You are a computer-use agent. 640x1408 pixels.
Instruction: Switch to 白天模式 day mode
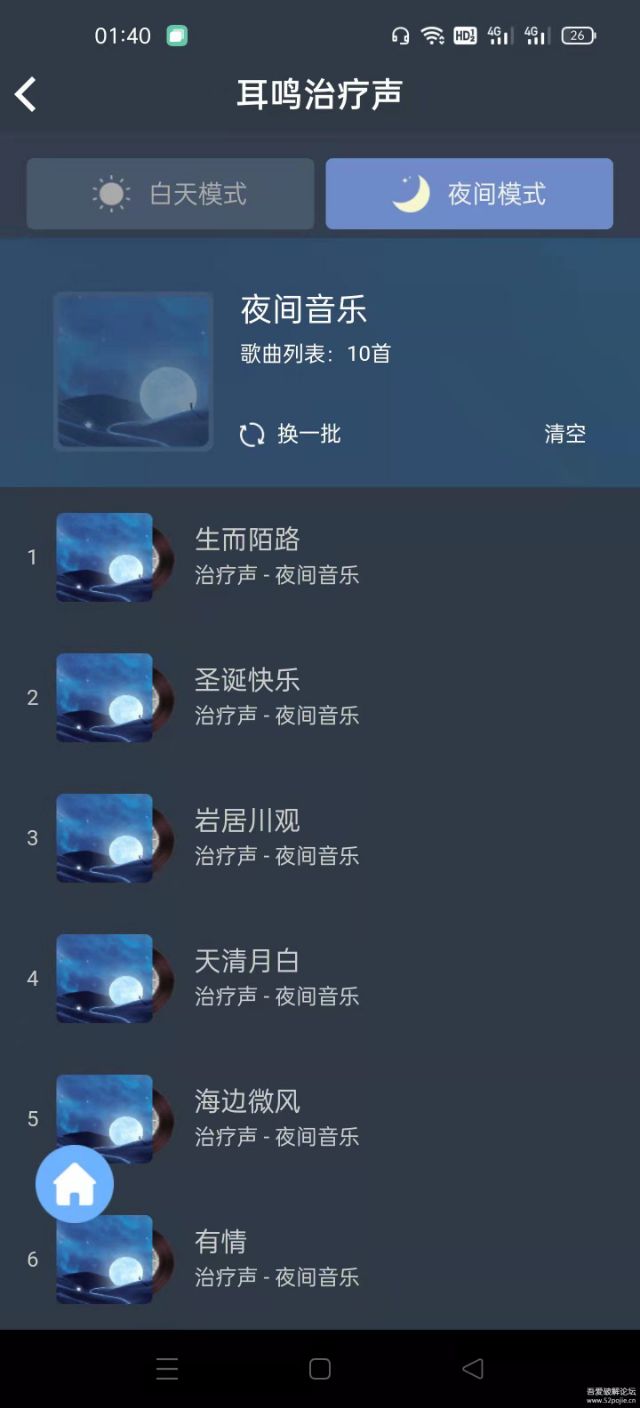(x=170, y=194)
